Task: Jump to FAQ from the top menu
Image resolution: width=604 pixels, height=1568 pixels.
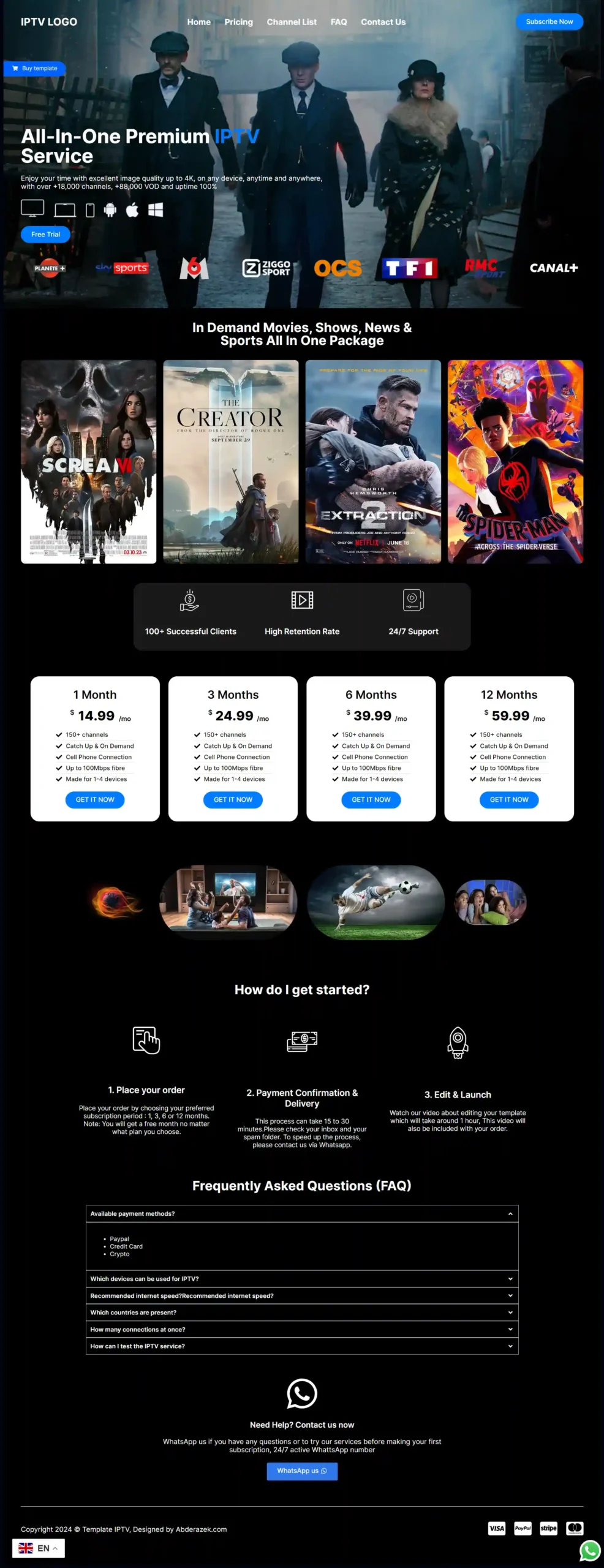Action: point(339,22)
